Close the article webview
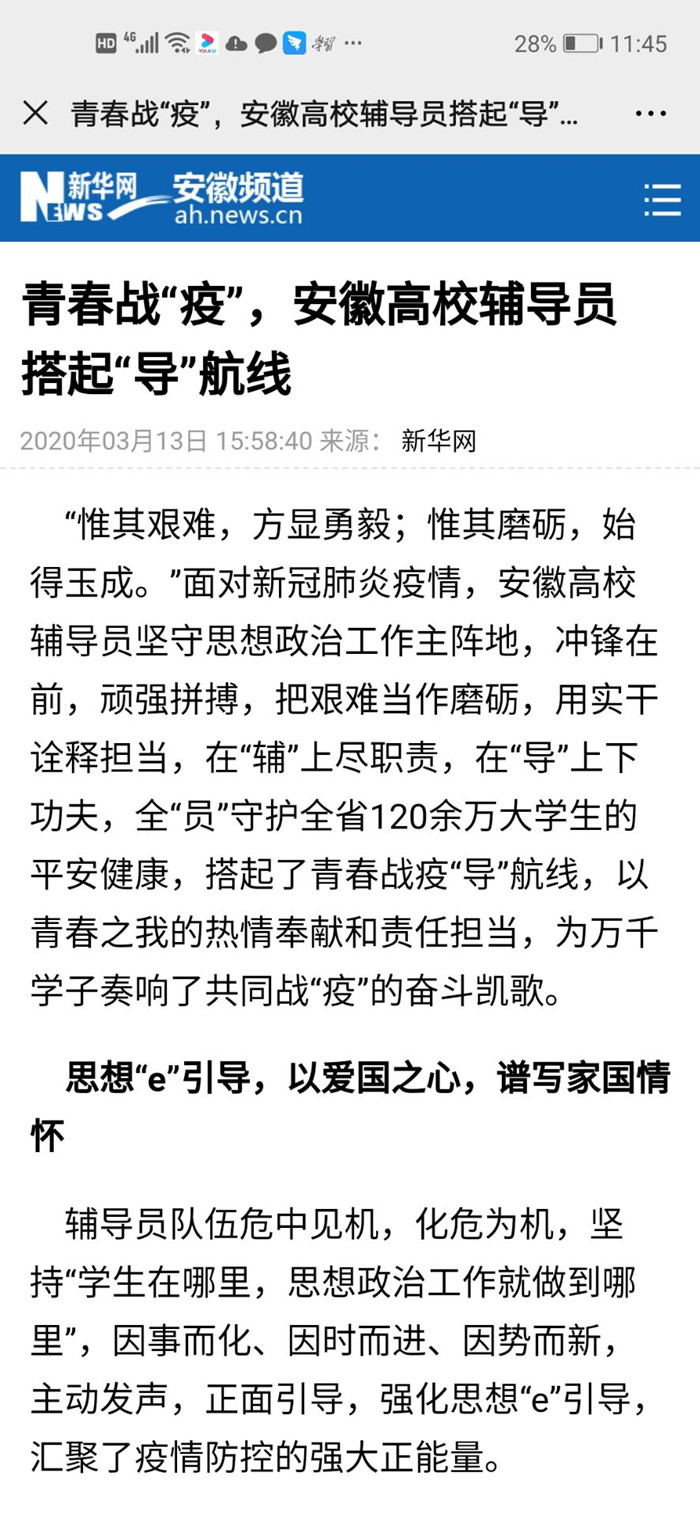700x1516 pixels. pos(35,113)
